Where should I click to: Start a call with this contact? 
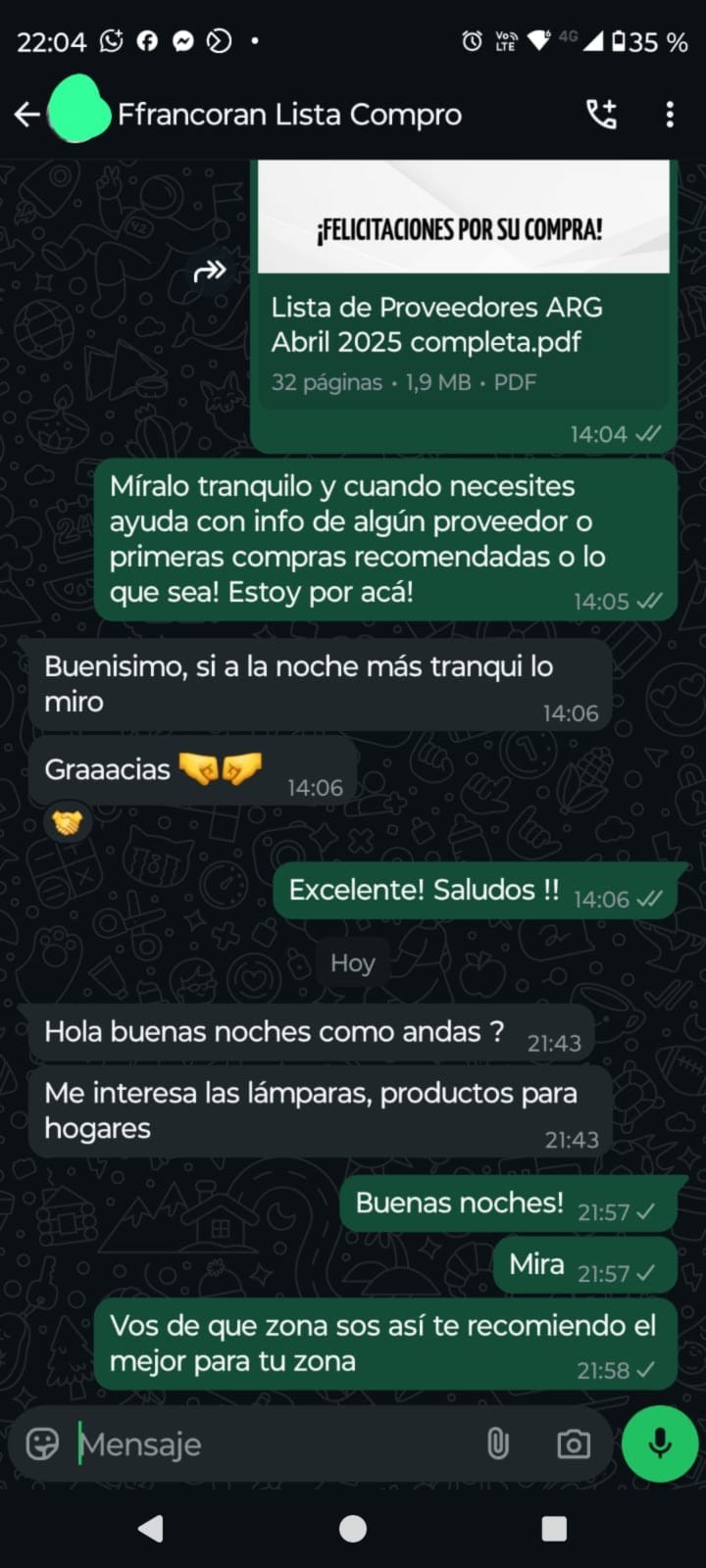(x=601, y=115)
